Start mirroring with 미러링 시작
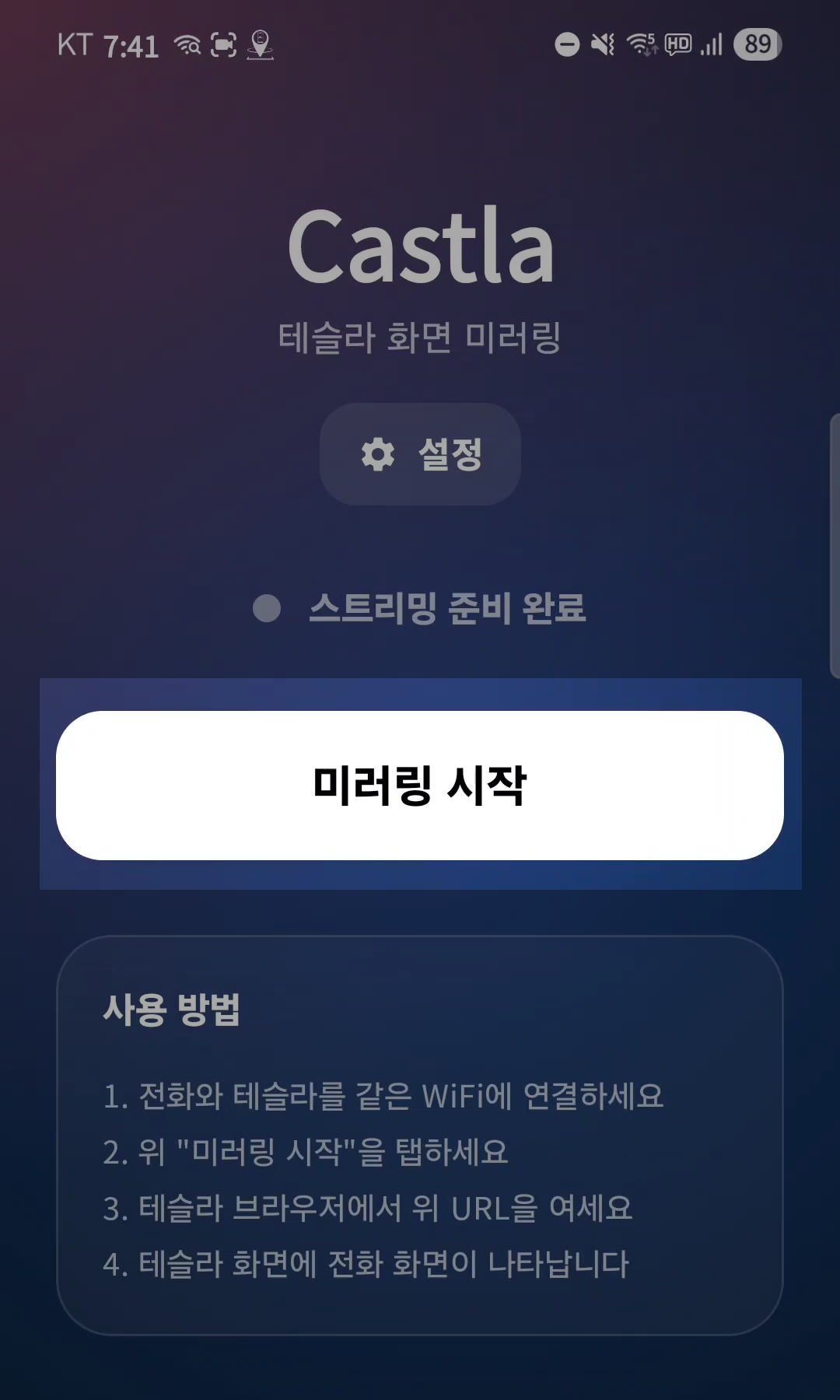 420,786
